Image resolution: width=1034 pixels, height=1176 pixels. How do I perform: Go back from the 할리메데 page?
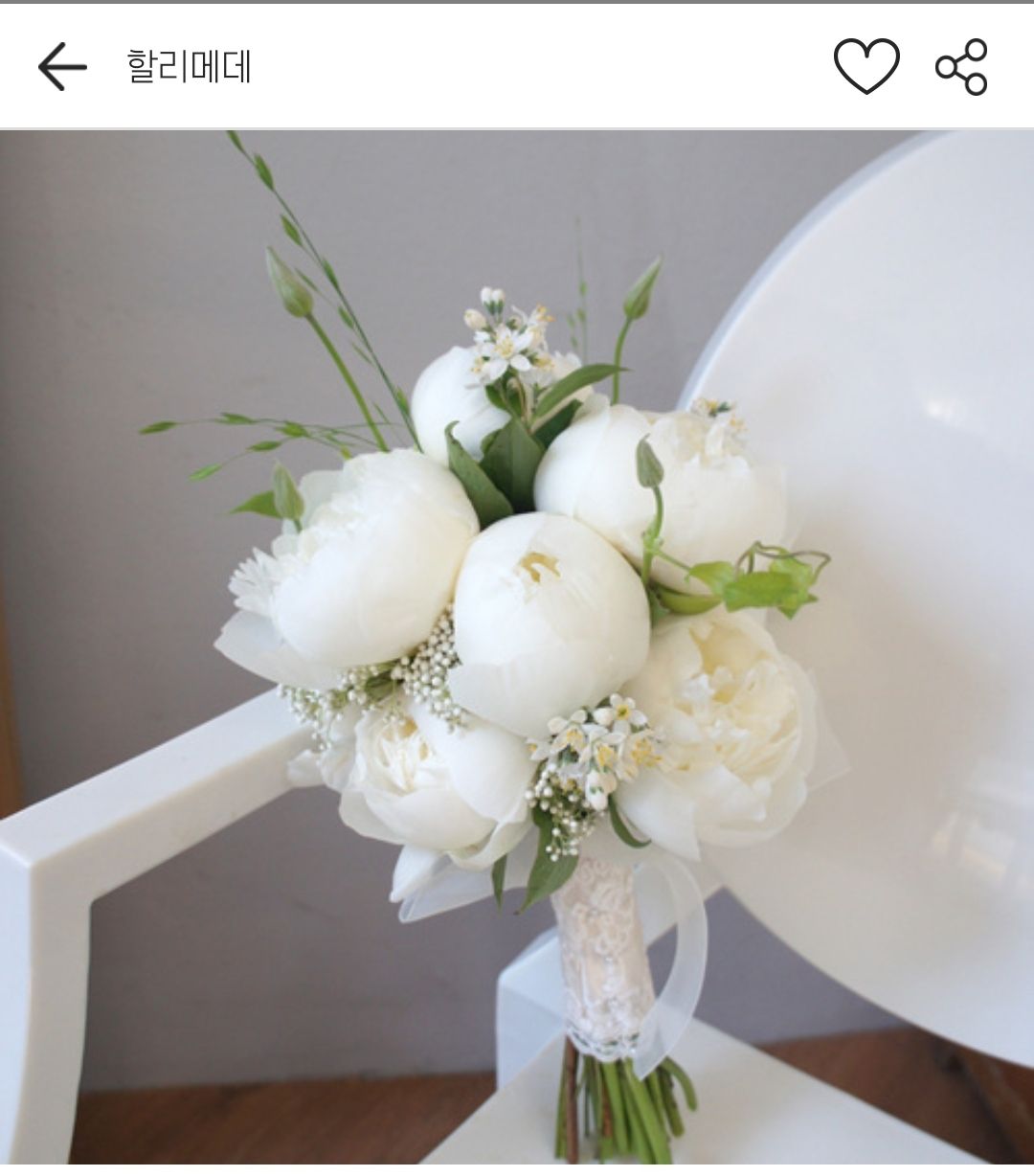coord(62,67)
